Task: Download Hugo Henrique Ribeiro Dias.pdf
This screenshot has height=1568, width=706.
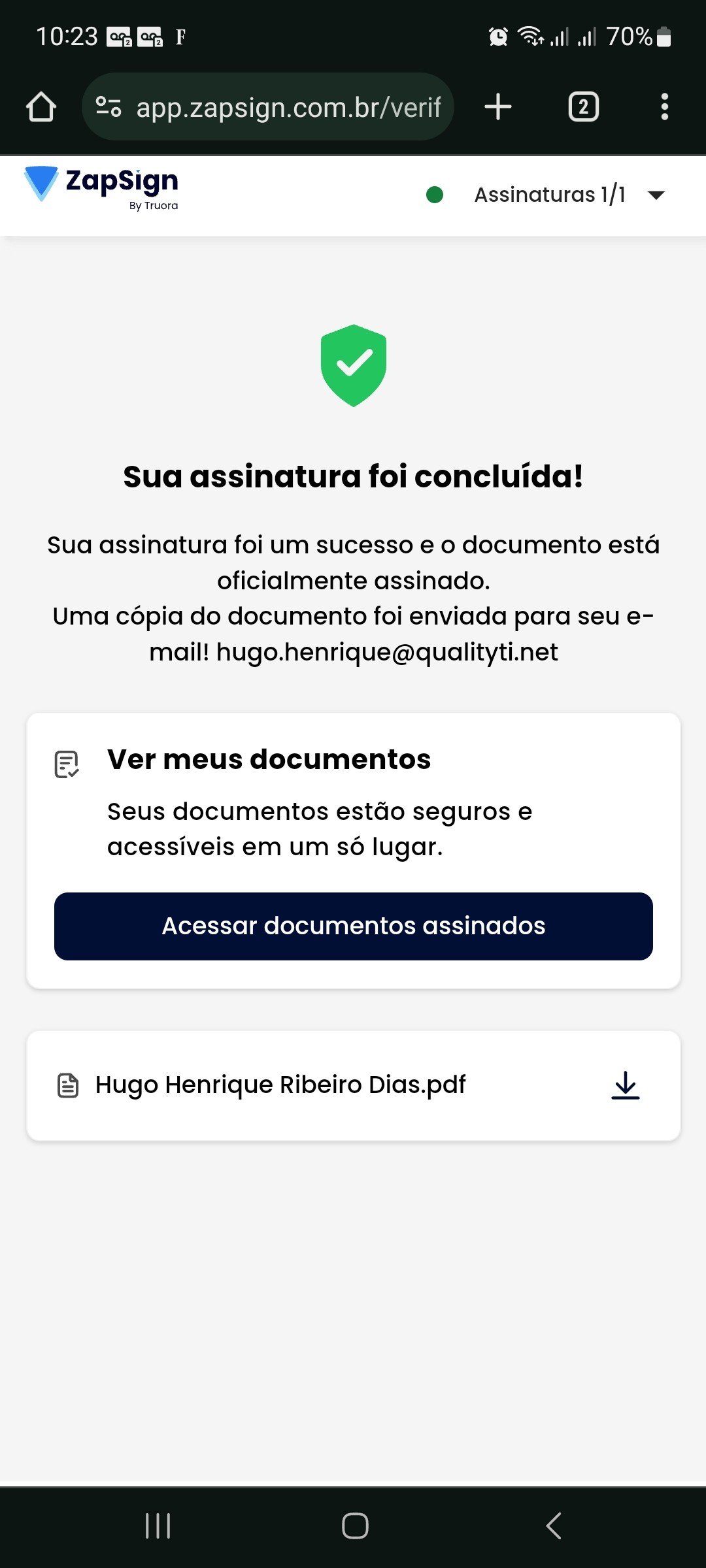Action: [x=625, y=1085]
